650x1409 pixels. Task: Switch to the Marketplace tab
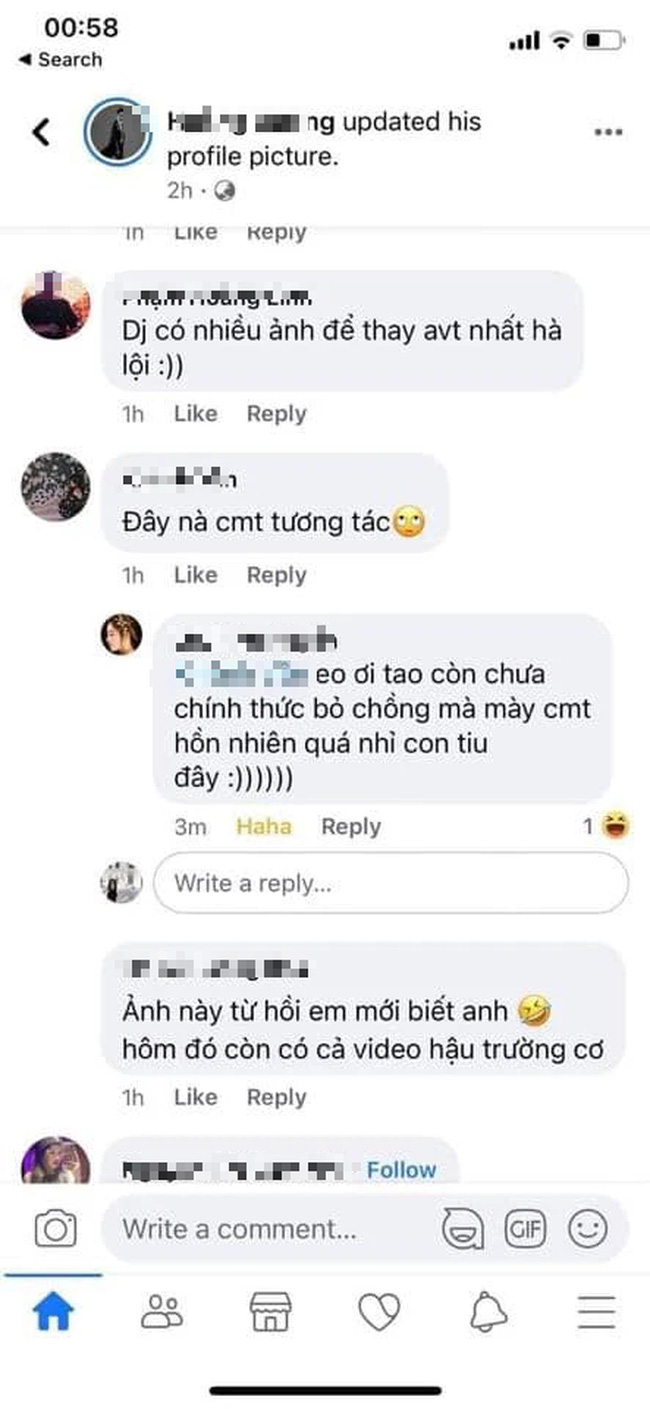pyautogui.click(x=270, y=1312)
